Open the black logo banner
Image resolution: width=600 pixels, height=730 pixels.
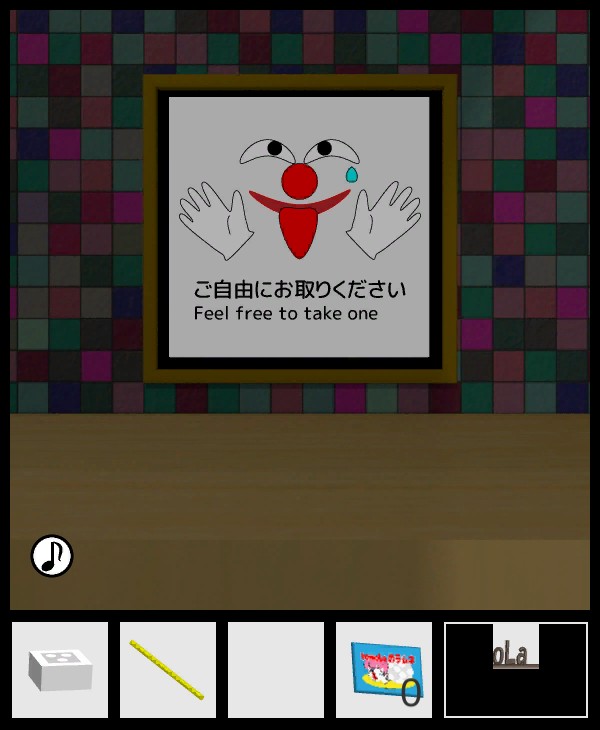(516, 670)
